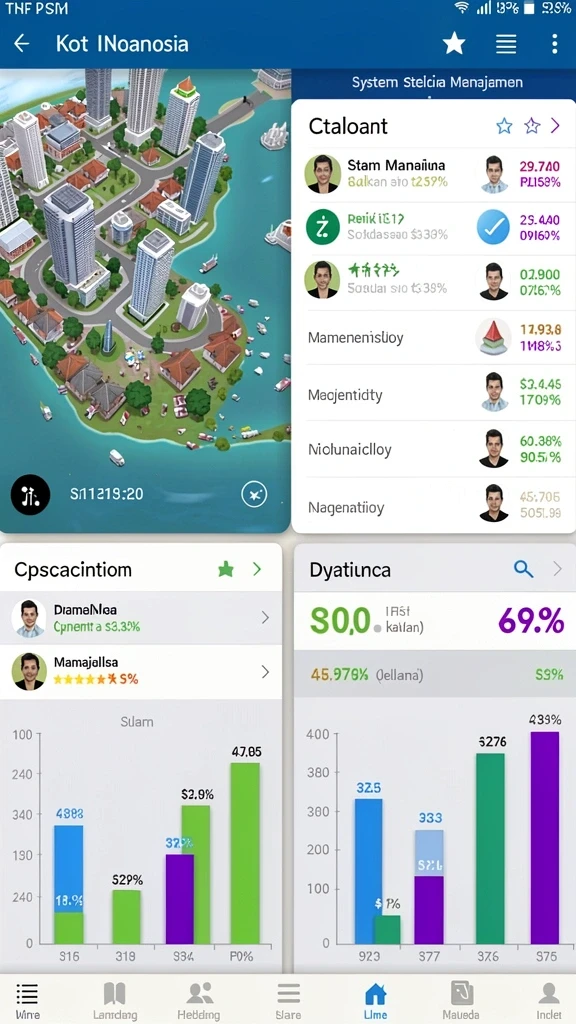Open the Nagenatiioy row

click(434, 507)
